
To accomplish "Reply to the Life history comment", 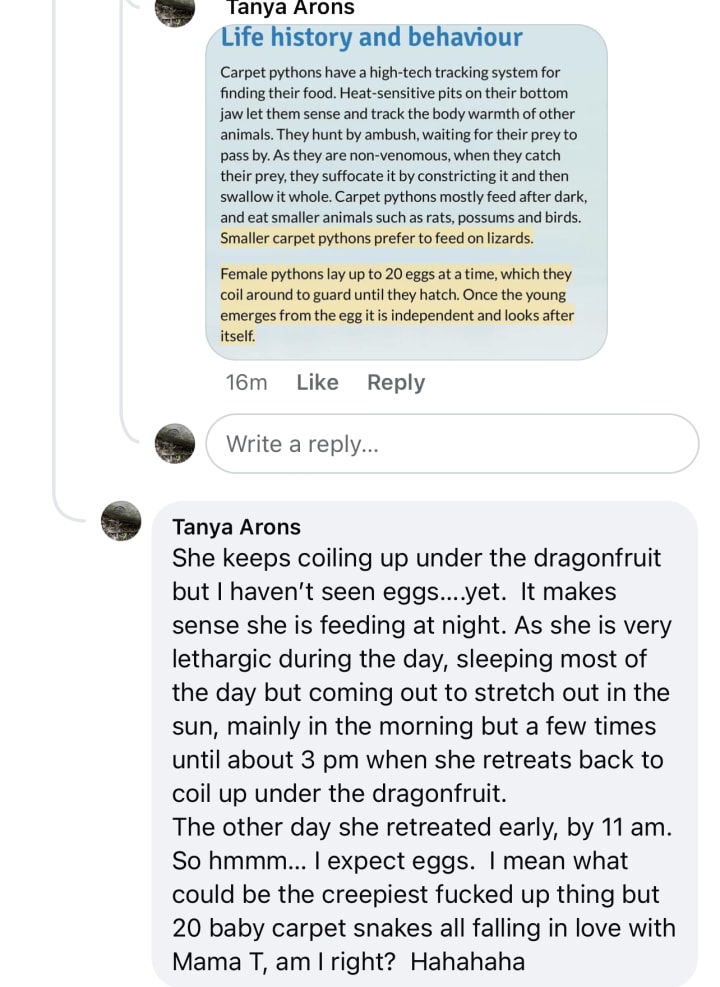I will point(396,382).
